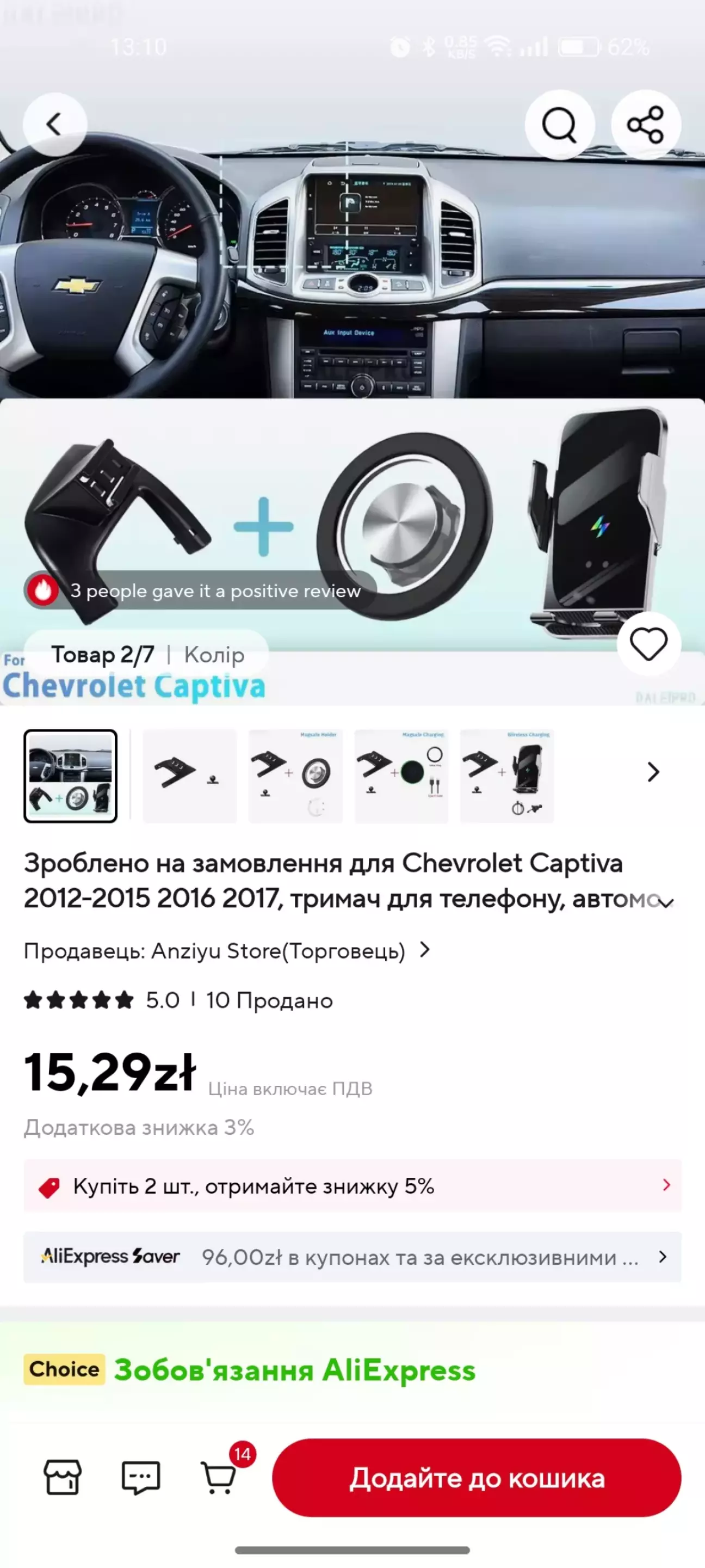The height and width of the screenshot is (1568, 705).
Task: Go back using the top arrow
Action: coord(55,124)
